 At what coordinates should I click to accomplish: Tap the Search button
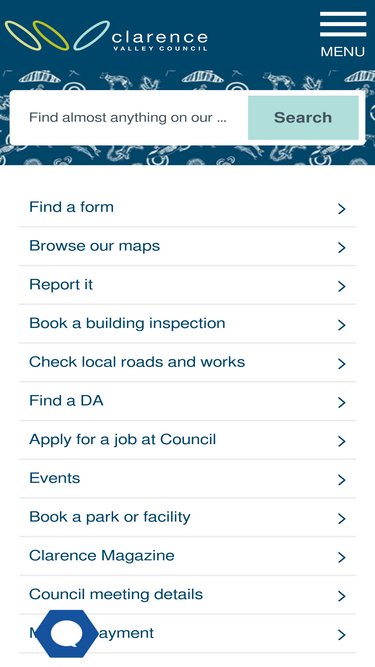[x=303, y=117]
